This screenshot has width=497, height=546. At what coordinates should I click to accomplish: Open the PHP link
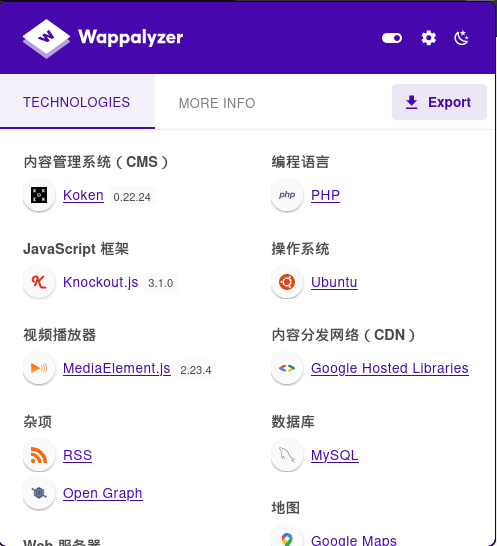pos(325,195)
